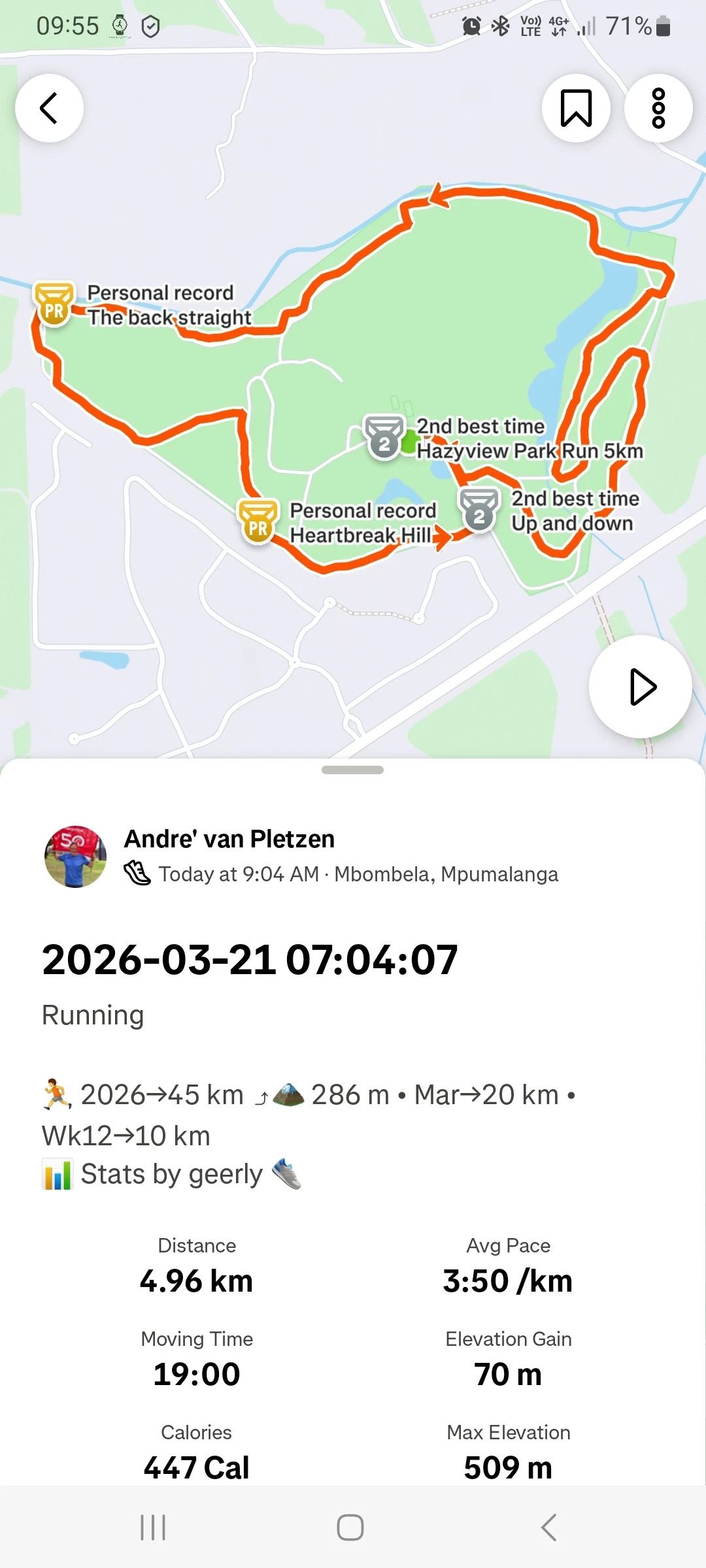The image size is (706, 1568).
Task: Tap the system home button
Action: (x=350, y=1527)
